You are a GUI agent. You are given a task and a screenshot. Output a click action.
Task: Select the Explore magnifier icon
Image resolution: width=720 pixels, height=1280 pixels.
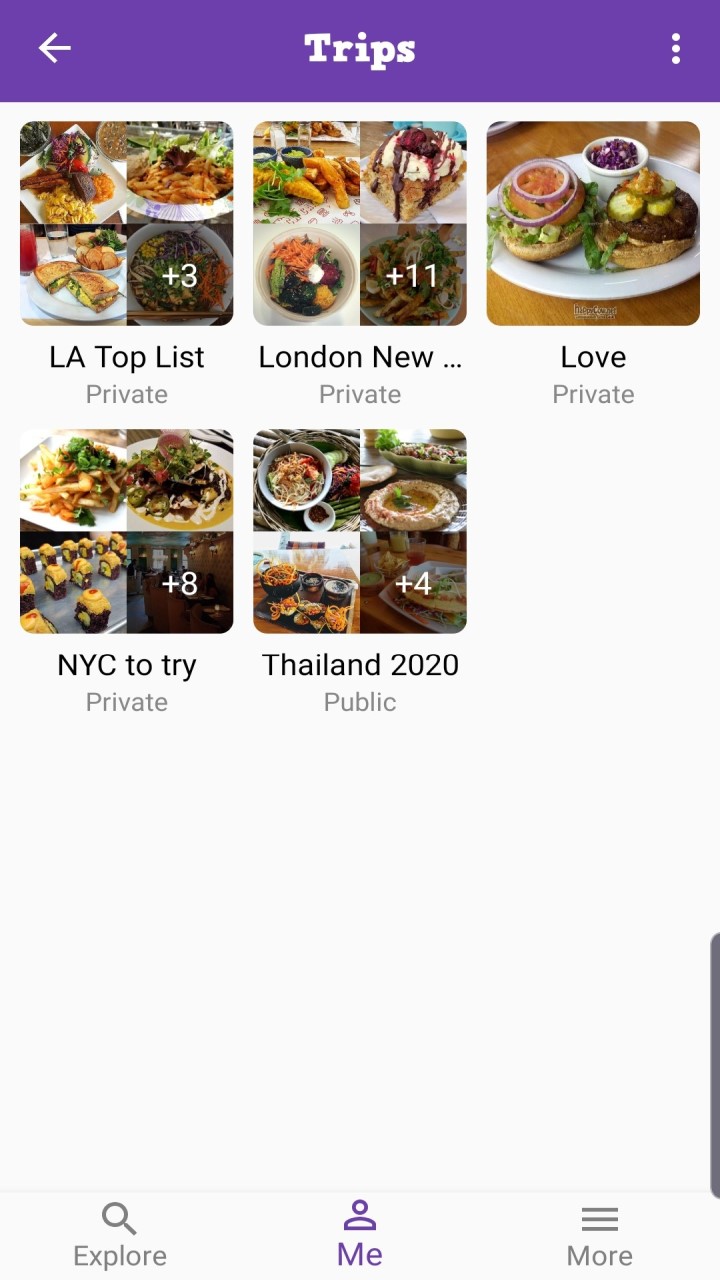(119, 1218)
